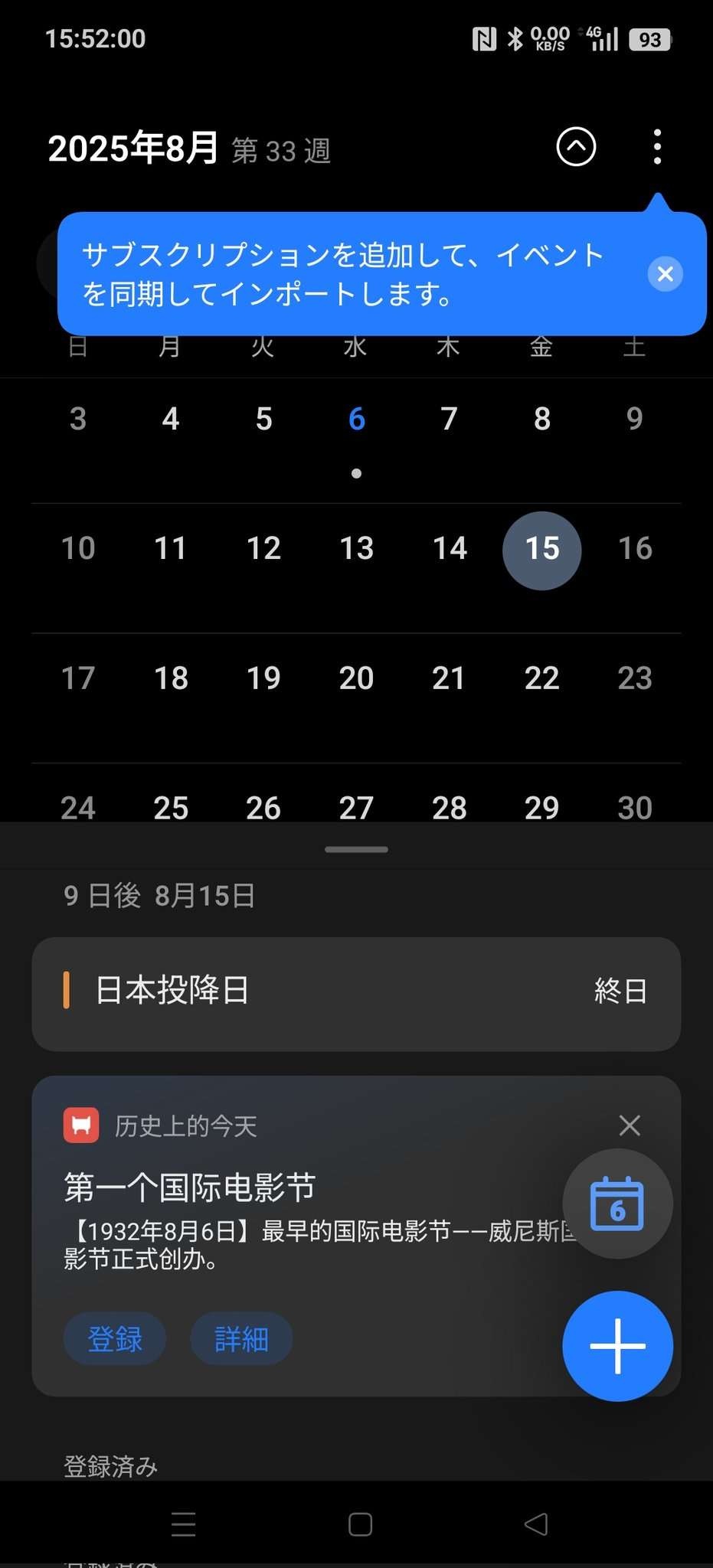This screenshot has height=1568, width=713.
Task: Jump to today with the calendar 6 button
Action: (x=617, y=1204)
